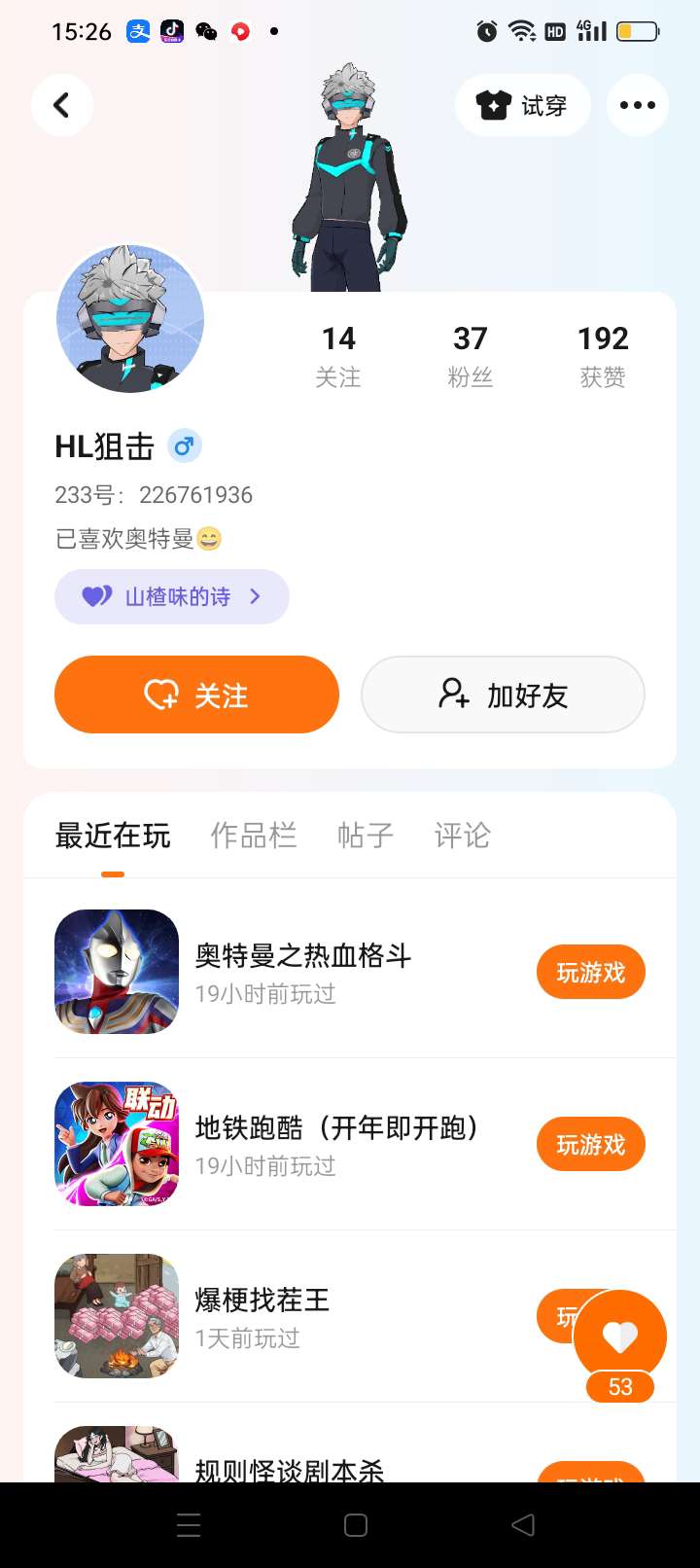Open HL狙击's profile avatar

click(130, 319)
